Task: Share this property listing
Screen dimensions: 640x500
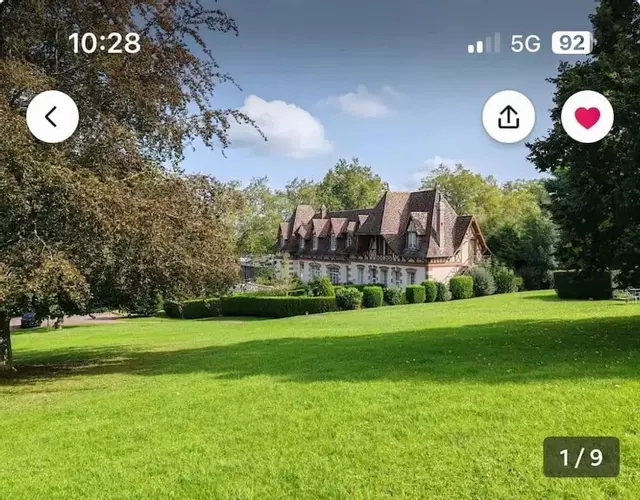Action: [508, 117]
